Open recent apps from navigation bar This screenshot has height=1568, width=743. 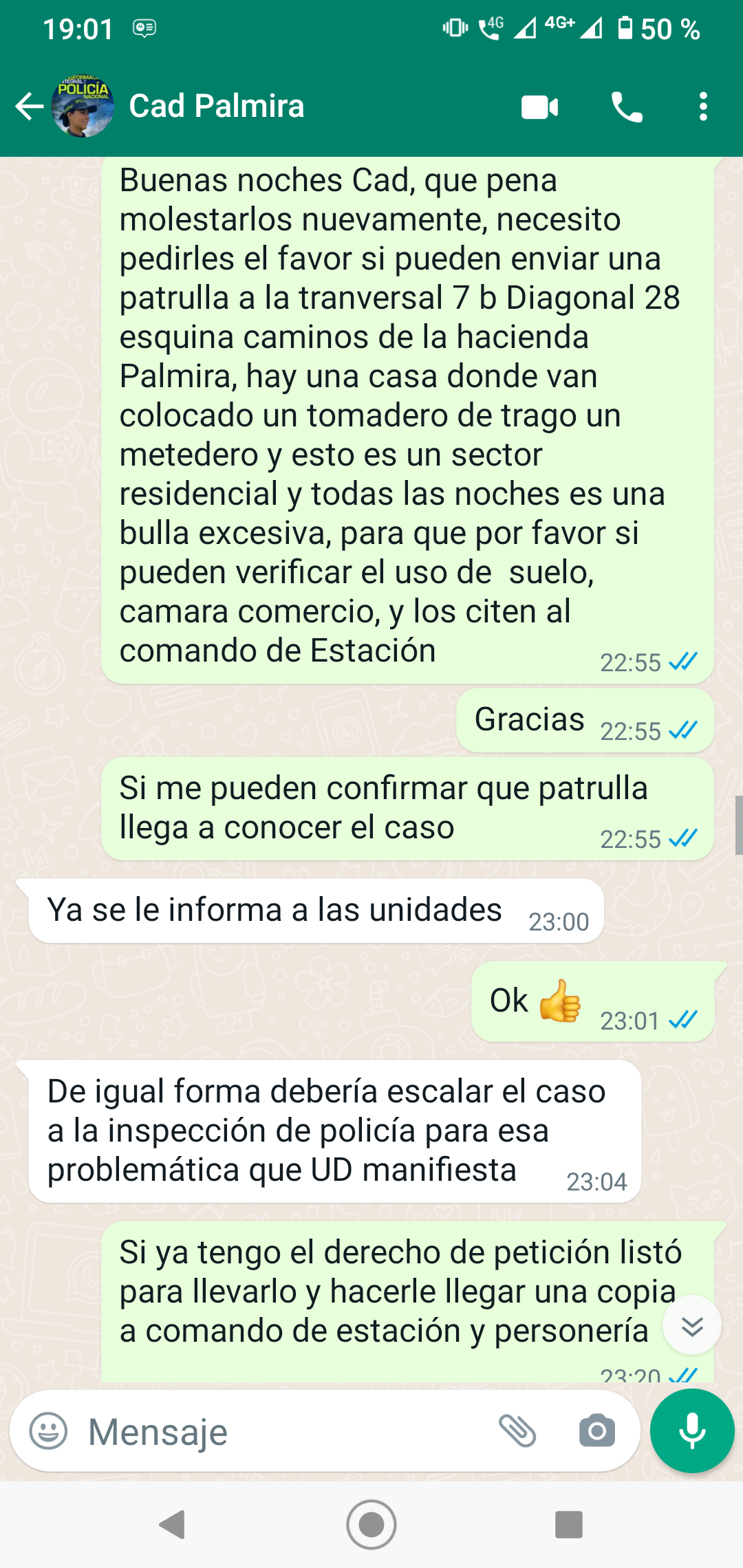pyautogui.click(x=568, y=1525)
